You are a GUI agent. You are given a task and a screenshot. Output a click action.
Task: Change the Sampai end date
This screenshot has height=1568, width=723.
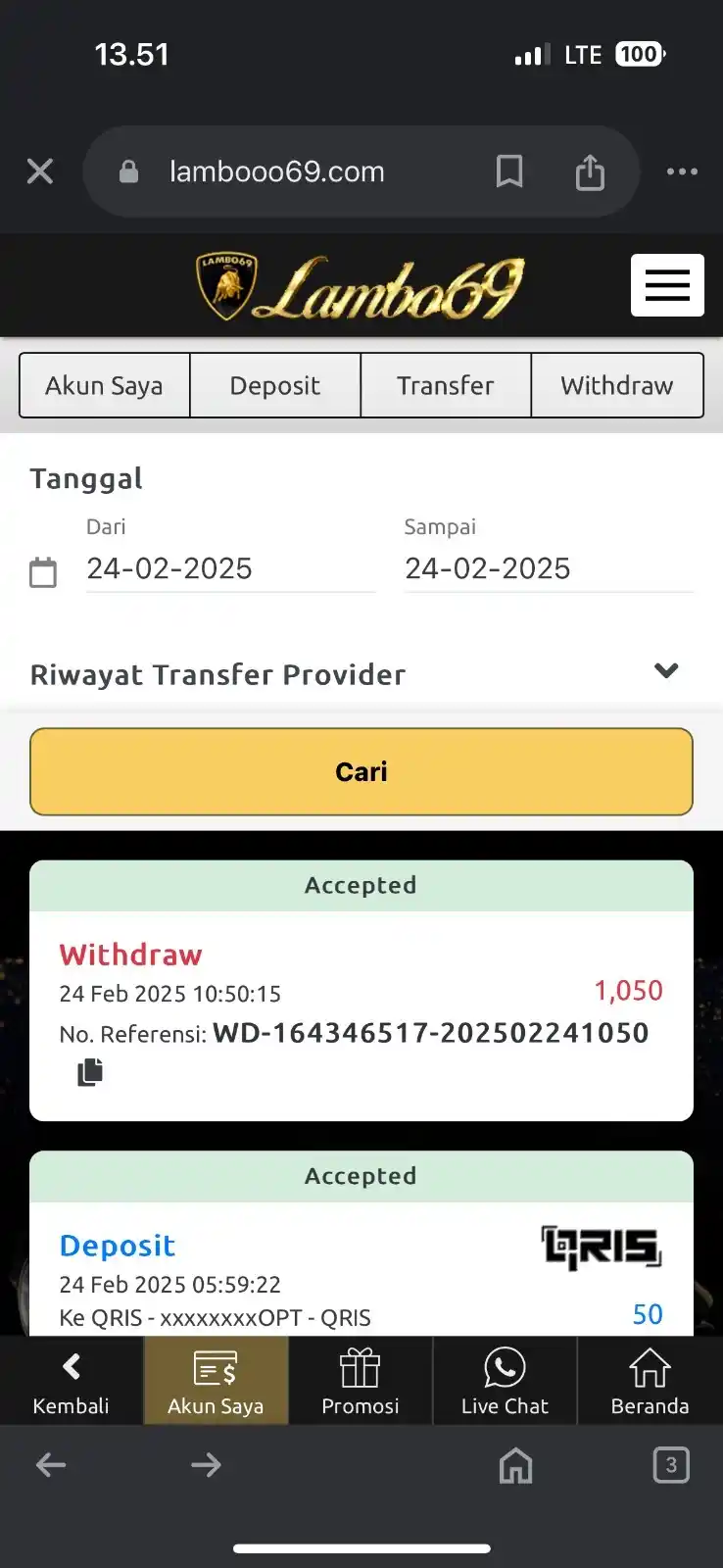click(x=549, y=568)
